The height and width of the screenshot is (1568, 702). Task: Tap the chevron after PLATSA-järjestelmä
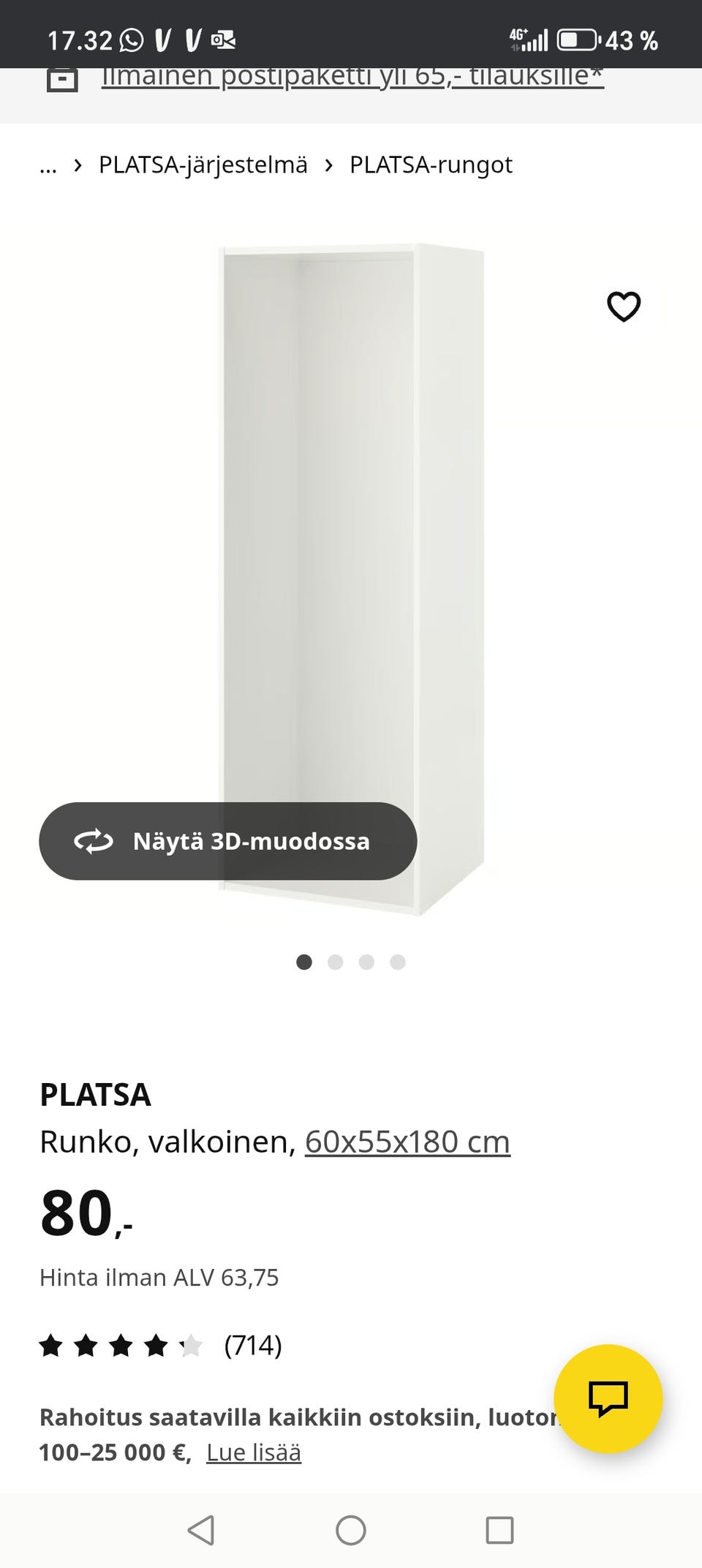(x=328, y=165)
